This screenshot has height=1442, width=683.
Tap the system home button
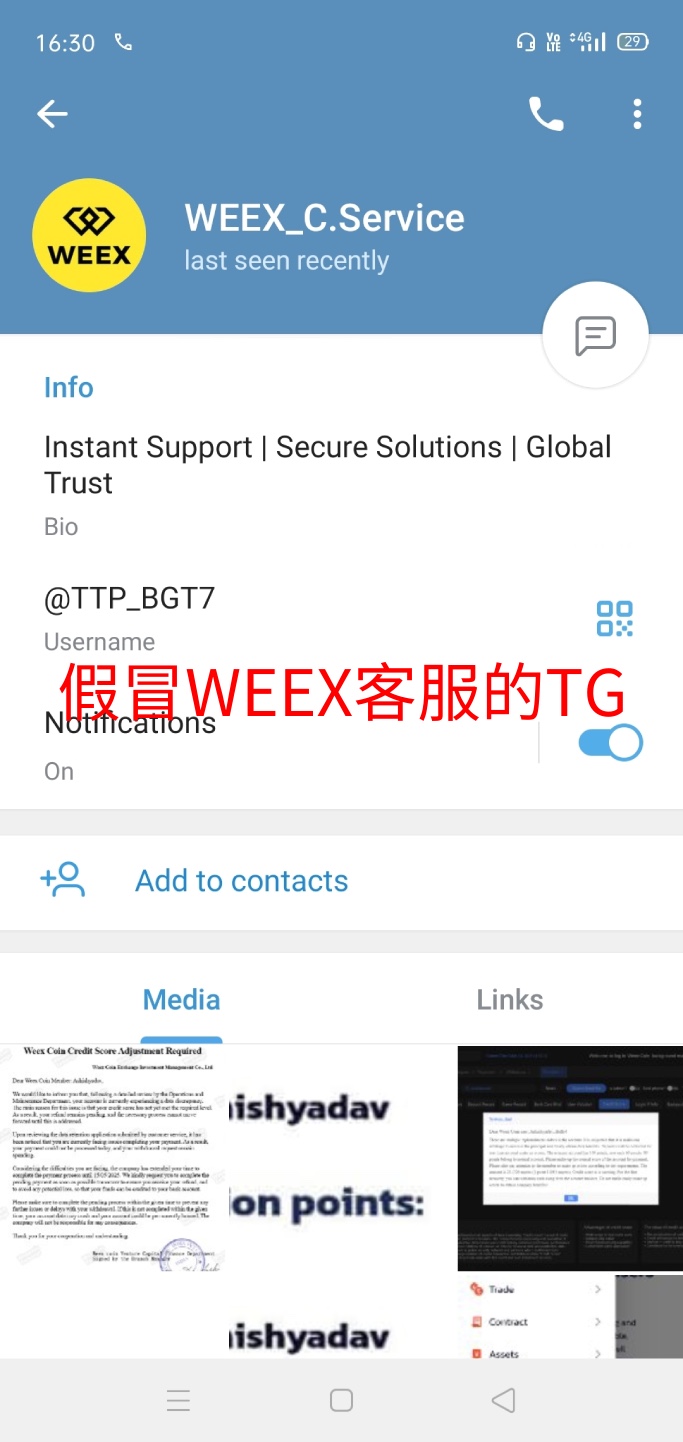tap(341, 1400)
